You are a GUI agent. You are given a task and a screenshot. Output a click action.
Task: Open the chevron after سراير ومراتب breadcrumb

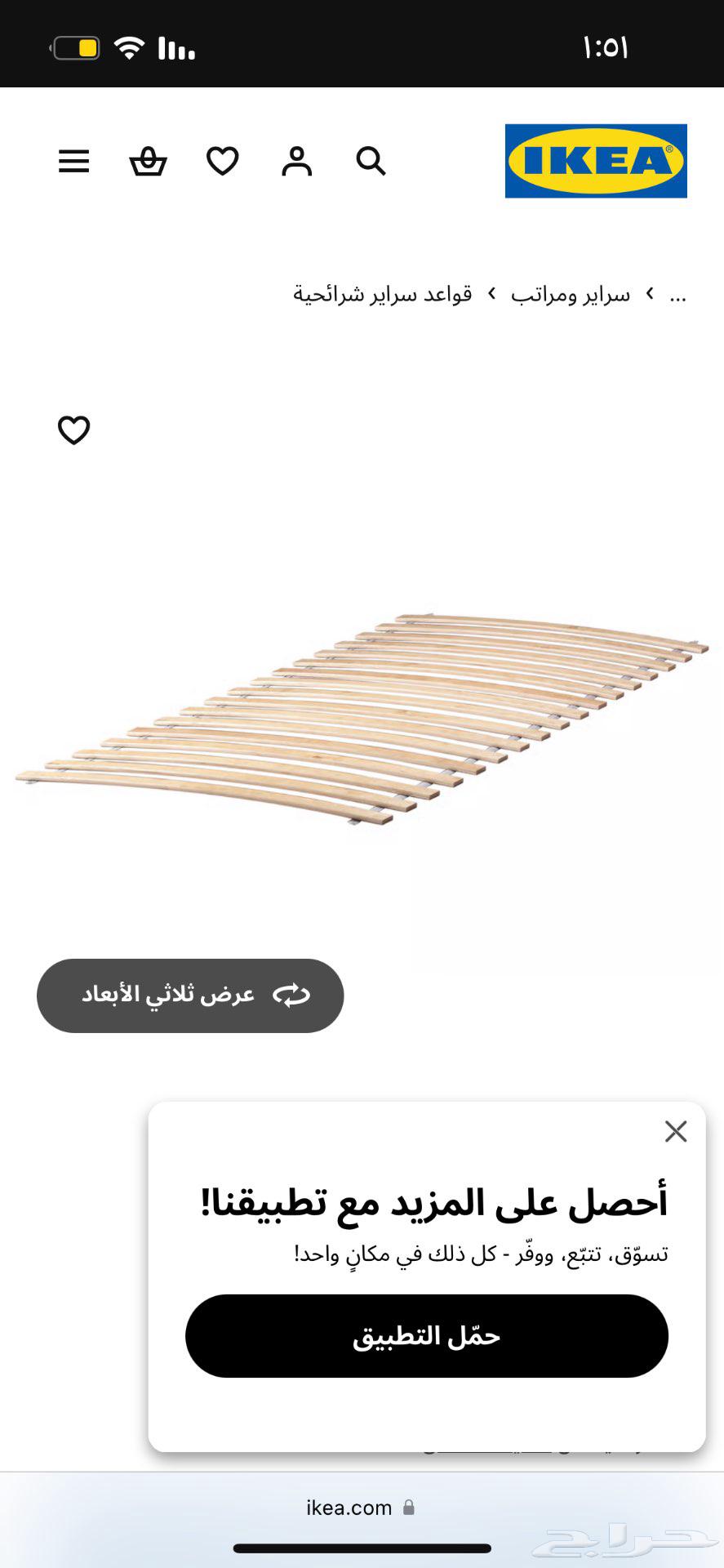point(646,294)
